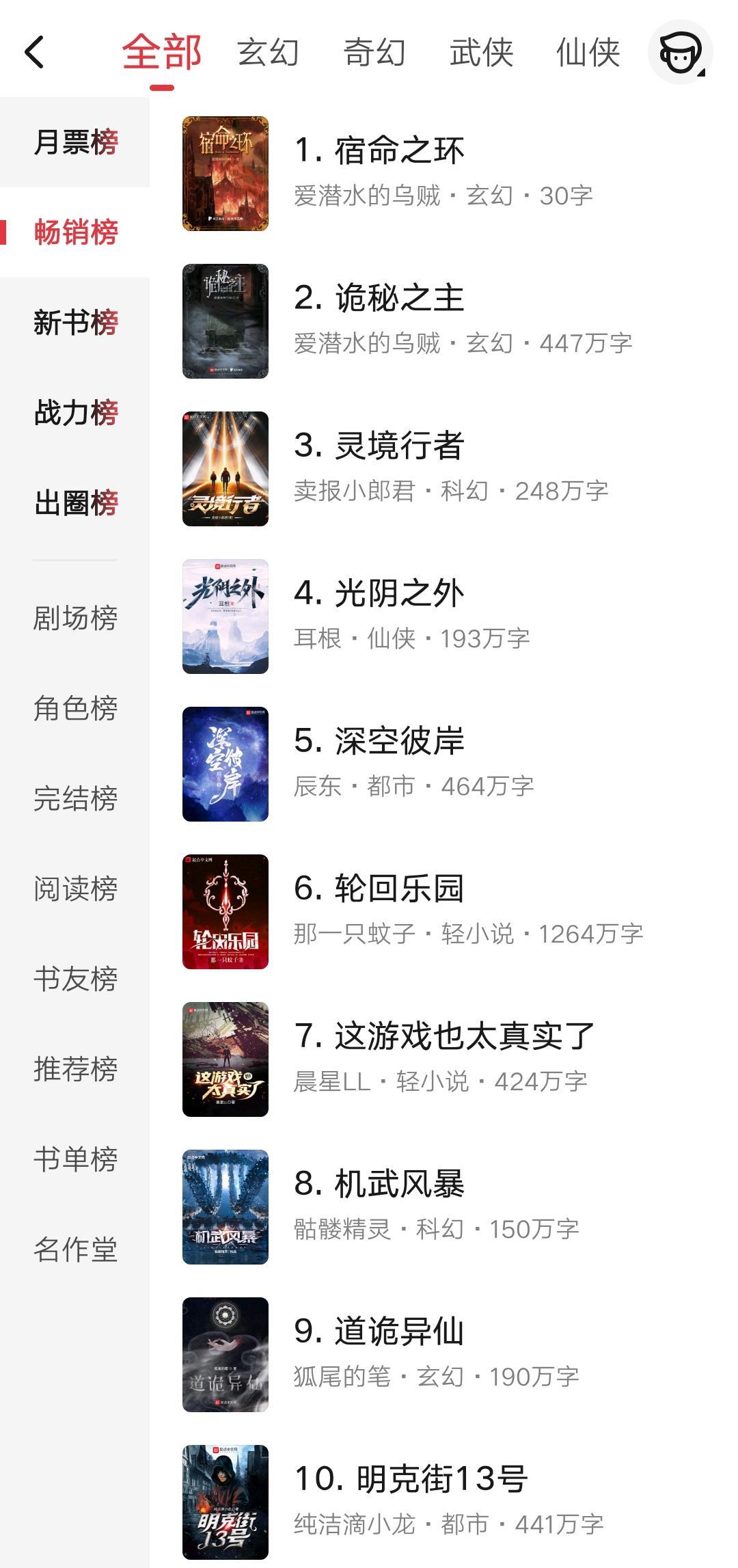Open the 出圈榜 ranking
The width and height of the screenshot is (738, 1568).
[x=75, y=503]
